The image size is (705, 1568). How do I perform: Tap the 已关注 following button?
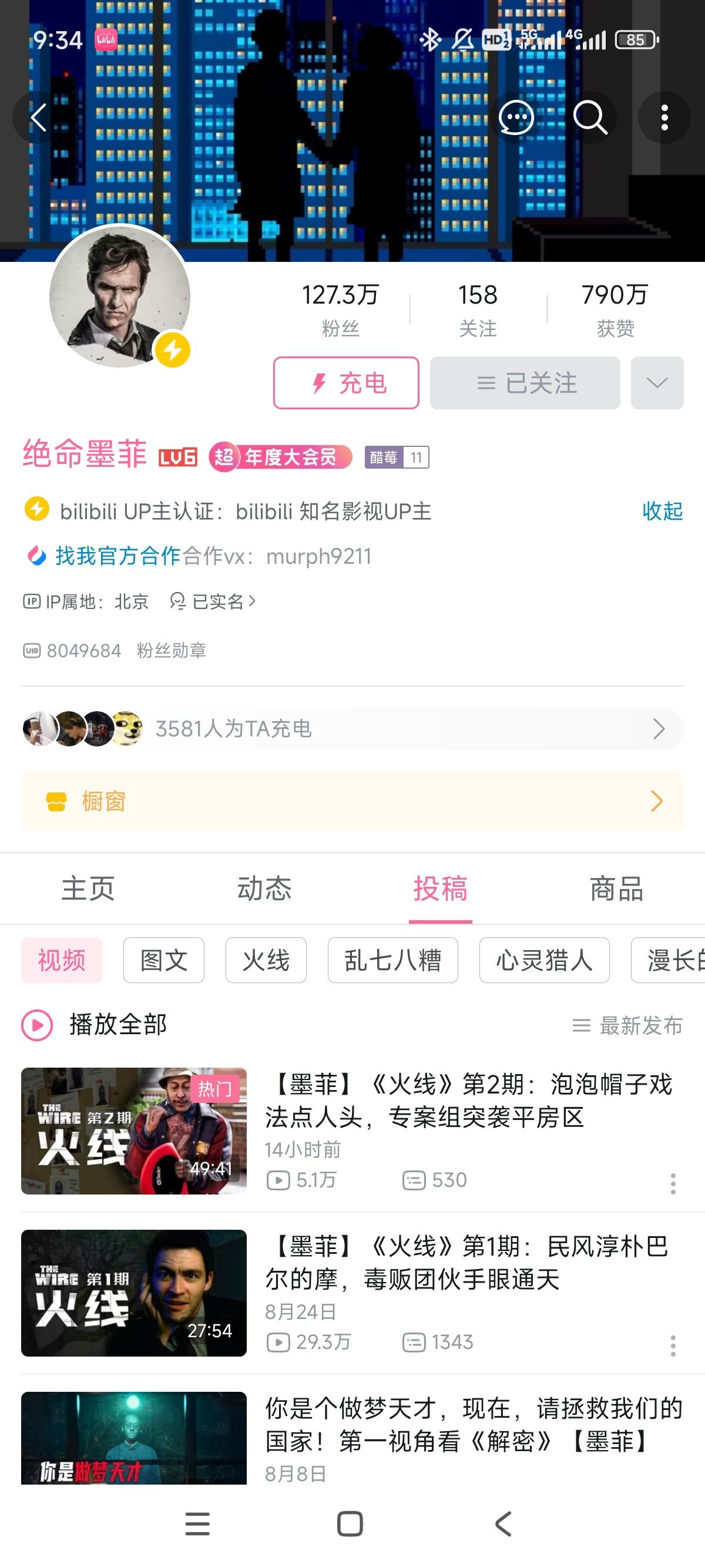(525, 383)
